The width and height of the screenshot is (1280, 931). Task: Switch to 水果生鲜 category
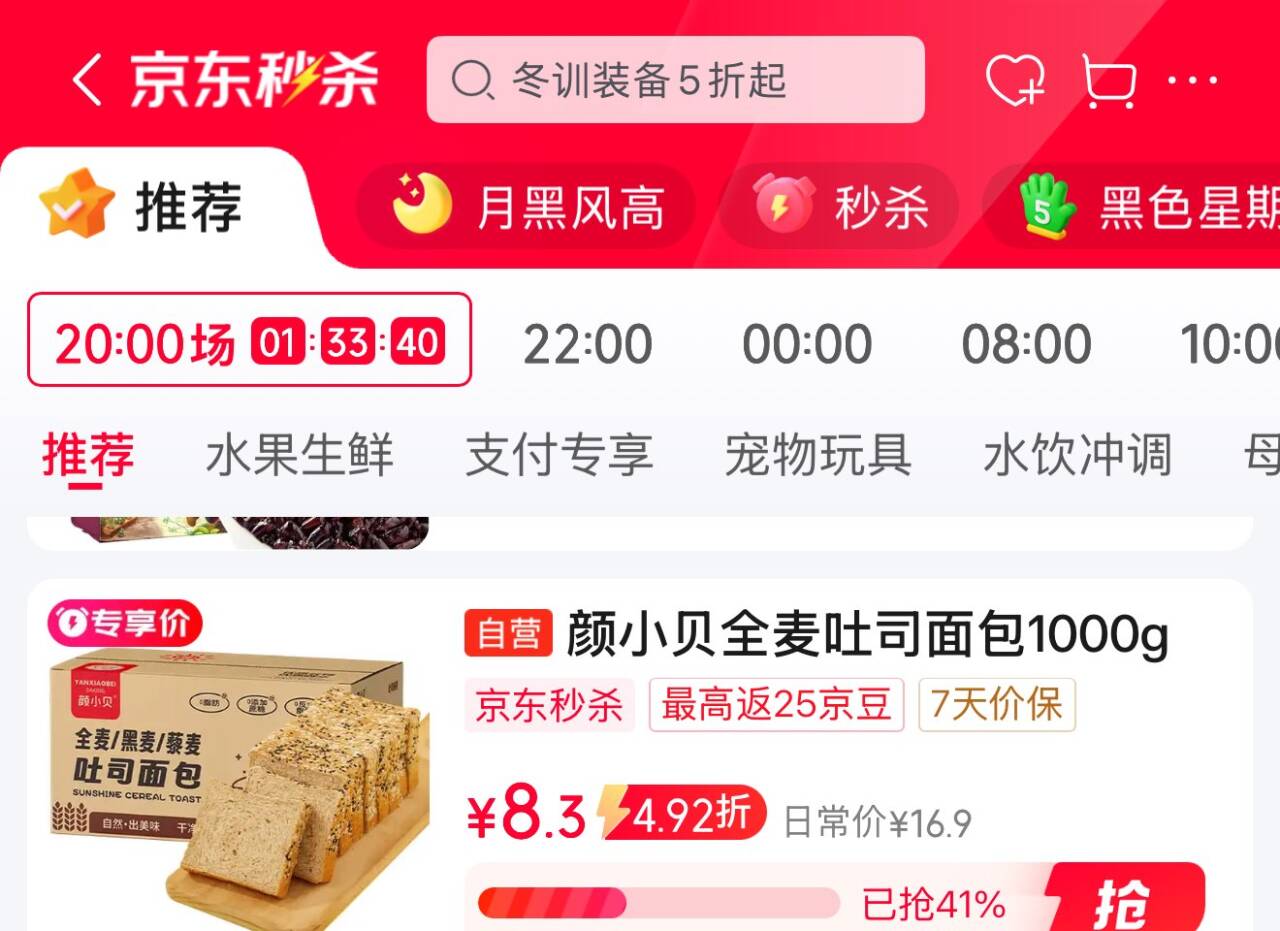[x=299, y=455]
